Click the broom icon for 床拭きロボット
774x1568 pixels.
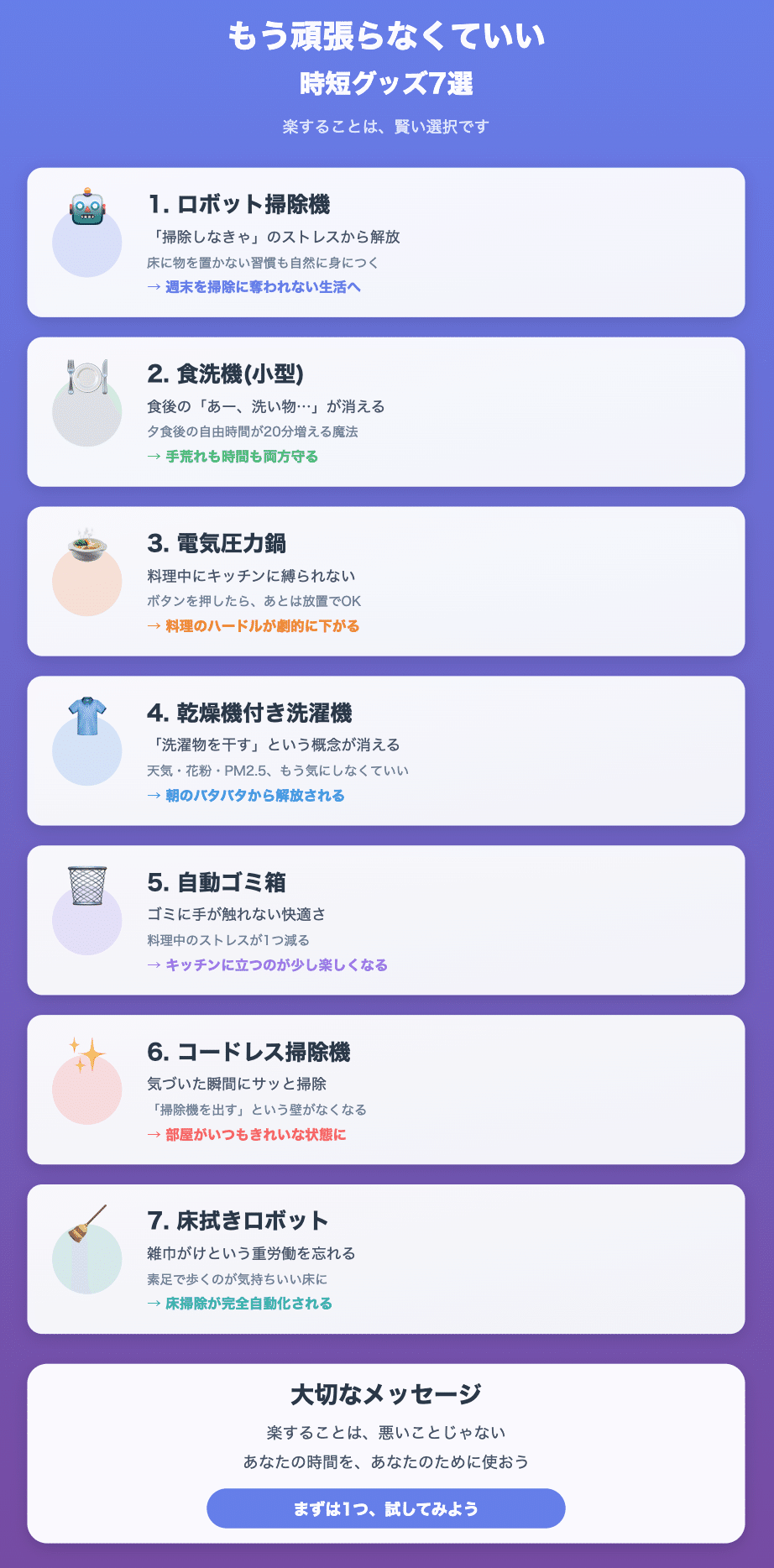point(86,1224)
